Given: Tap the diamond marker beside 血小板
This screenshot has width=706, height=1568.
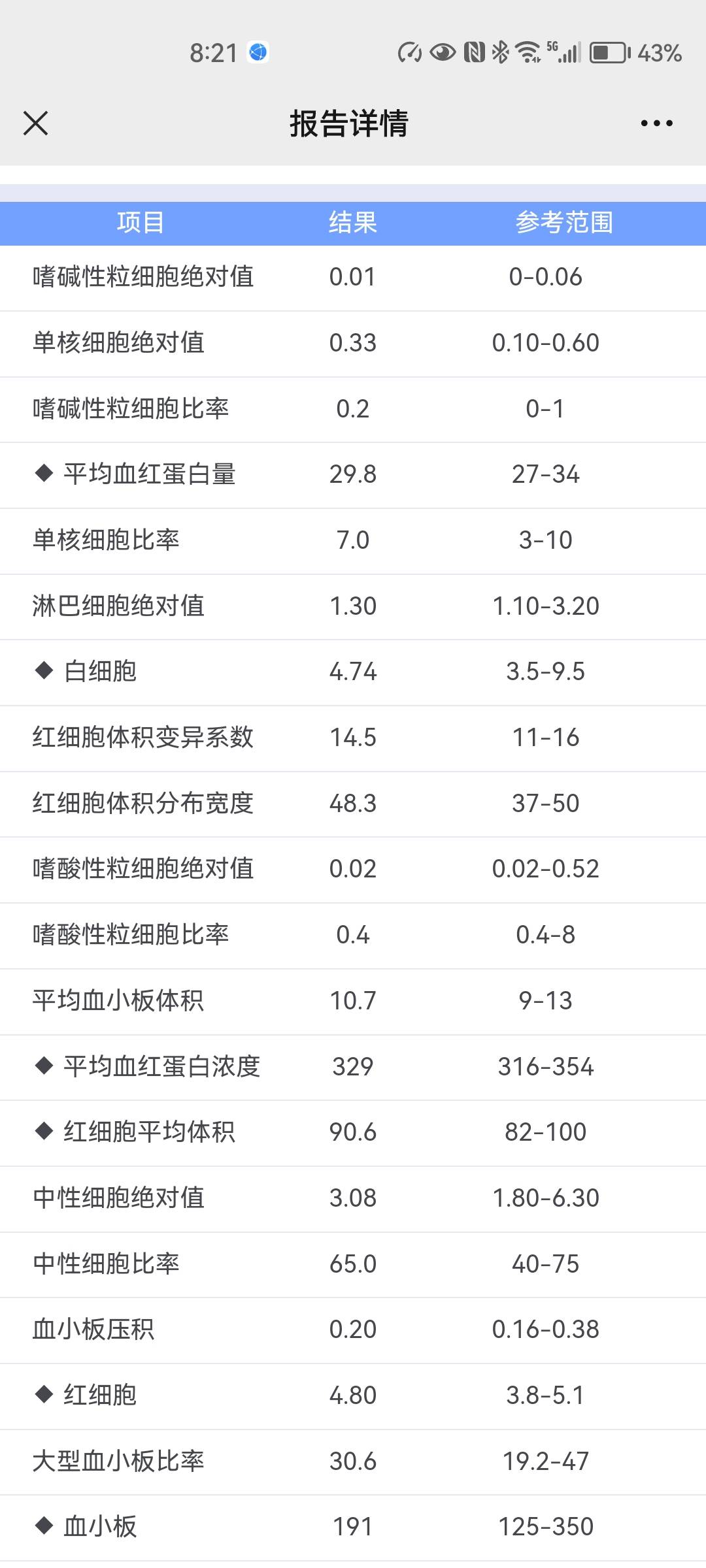Looking at the screenshot, I should [44, 1527].
